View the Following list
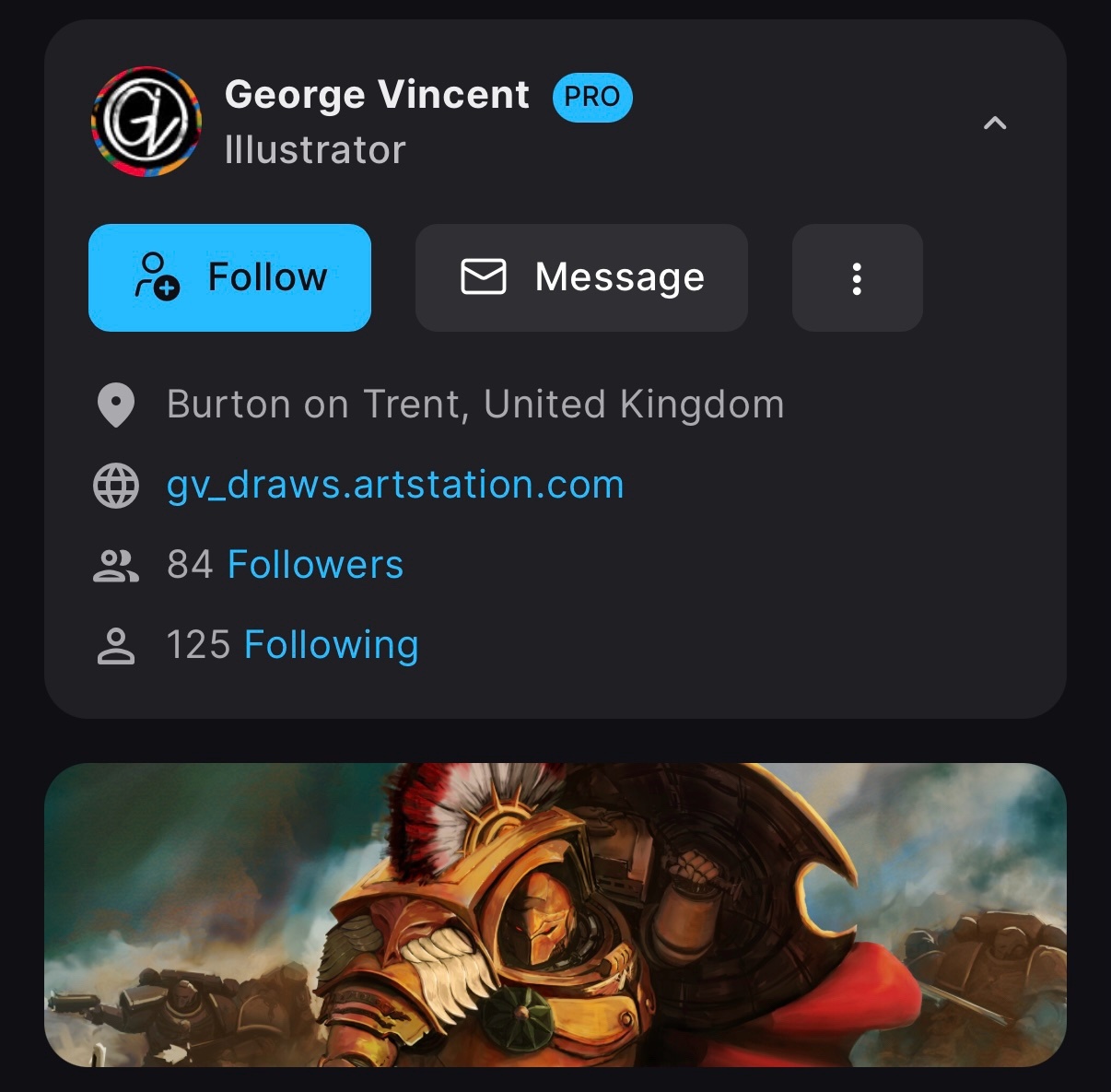 331,645
